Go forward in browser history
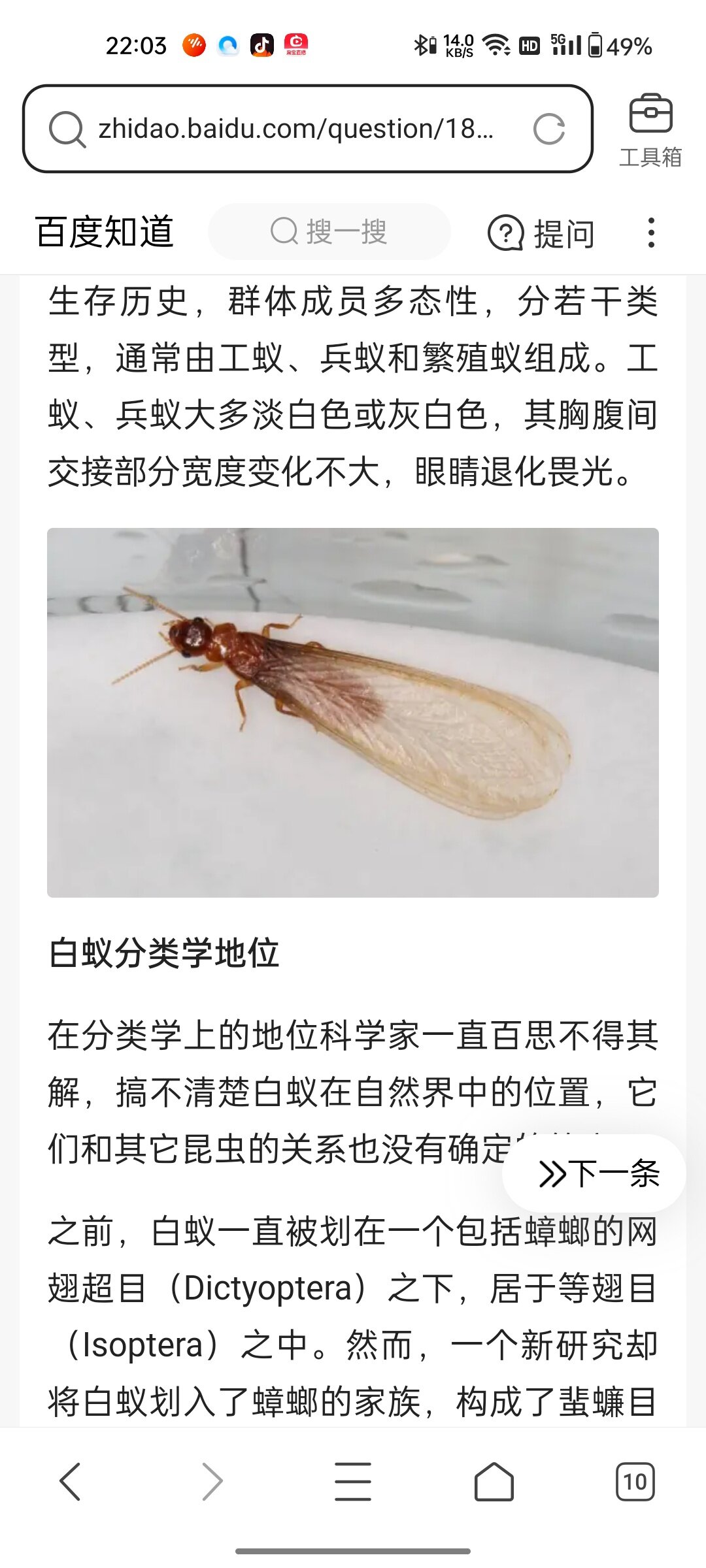 coord(212,1481)
